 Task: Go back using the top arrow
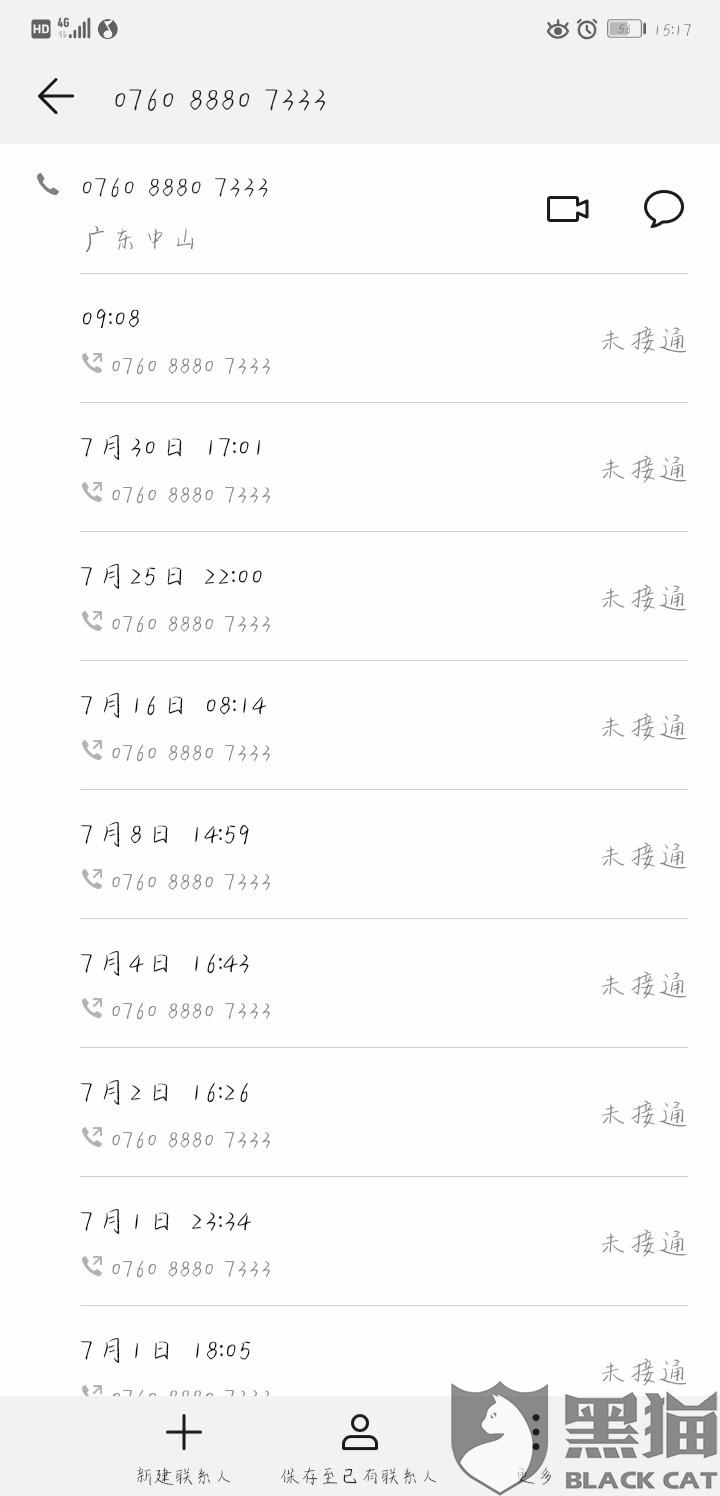[x=56, y=96]
